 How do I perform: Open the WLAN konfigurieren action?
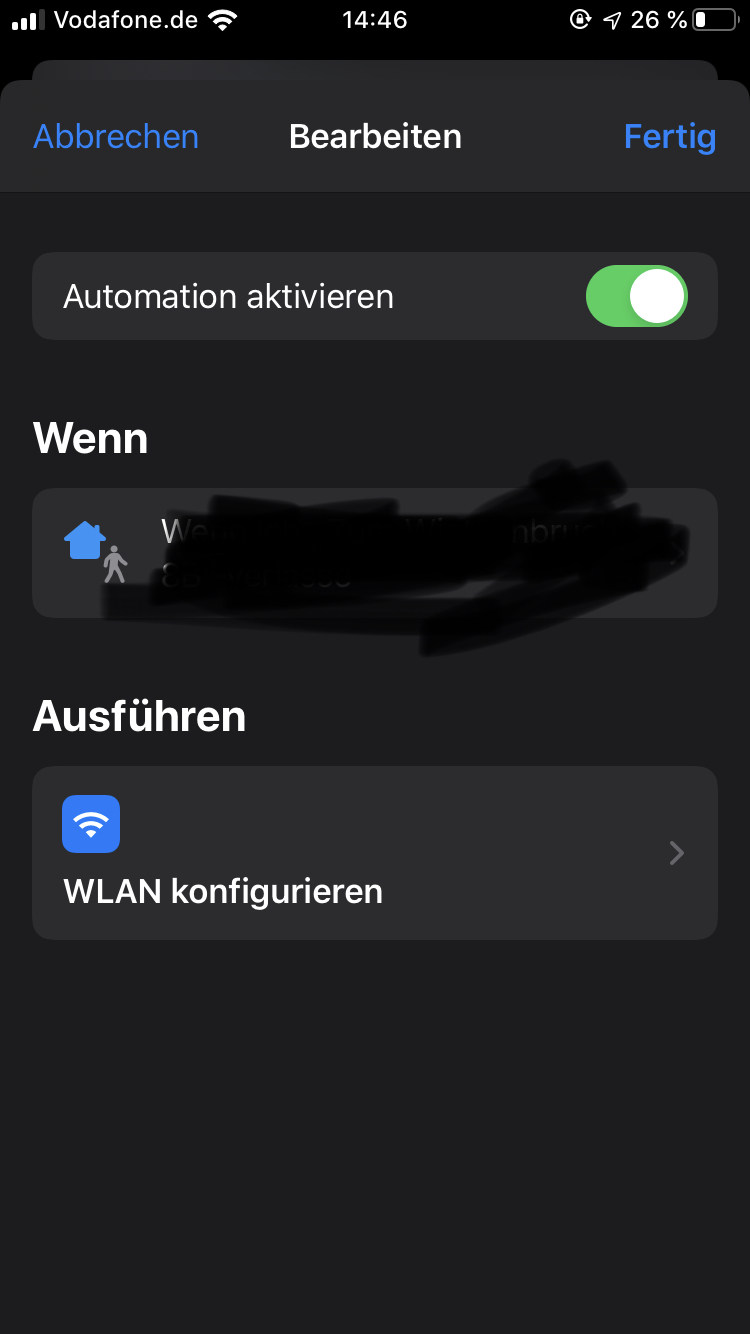click(374, 852)
